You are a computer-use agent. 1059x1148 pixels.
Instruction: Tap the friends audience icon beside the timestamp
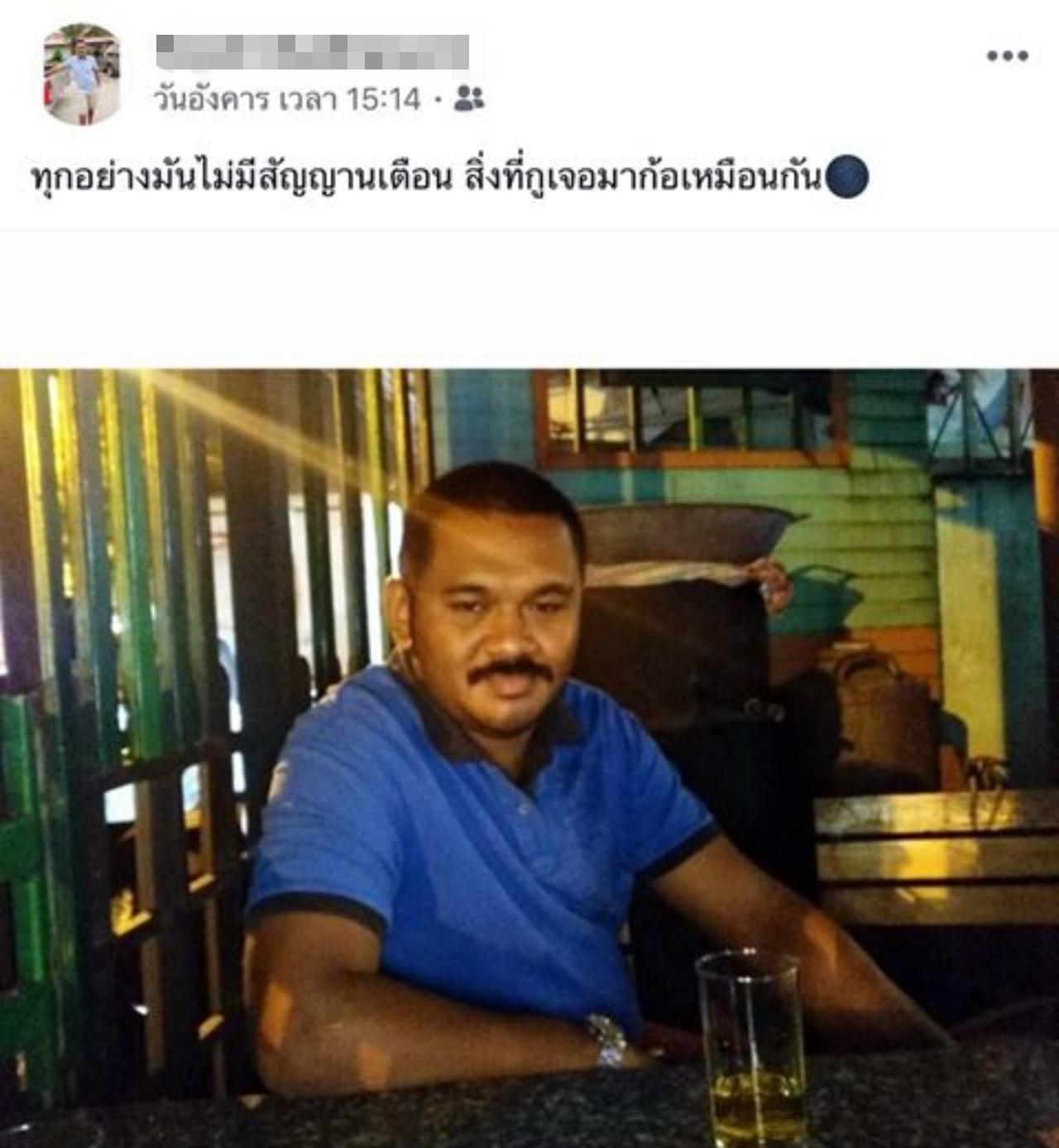469,99
